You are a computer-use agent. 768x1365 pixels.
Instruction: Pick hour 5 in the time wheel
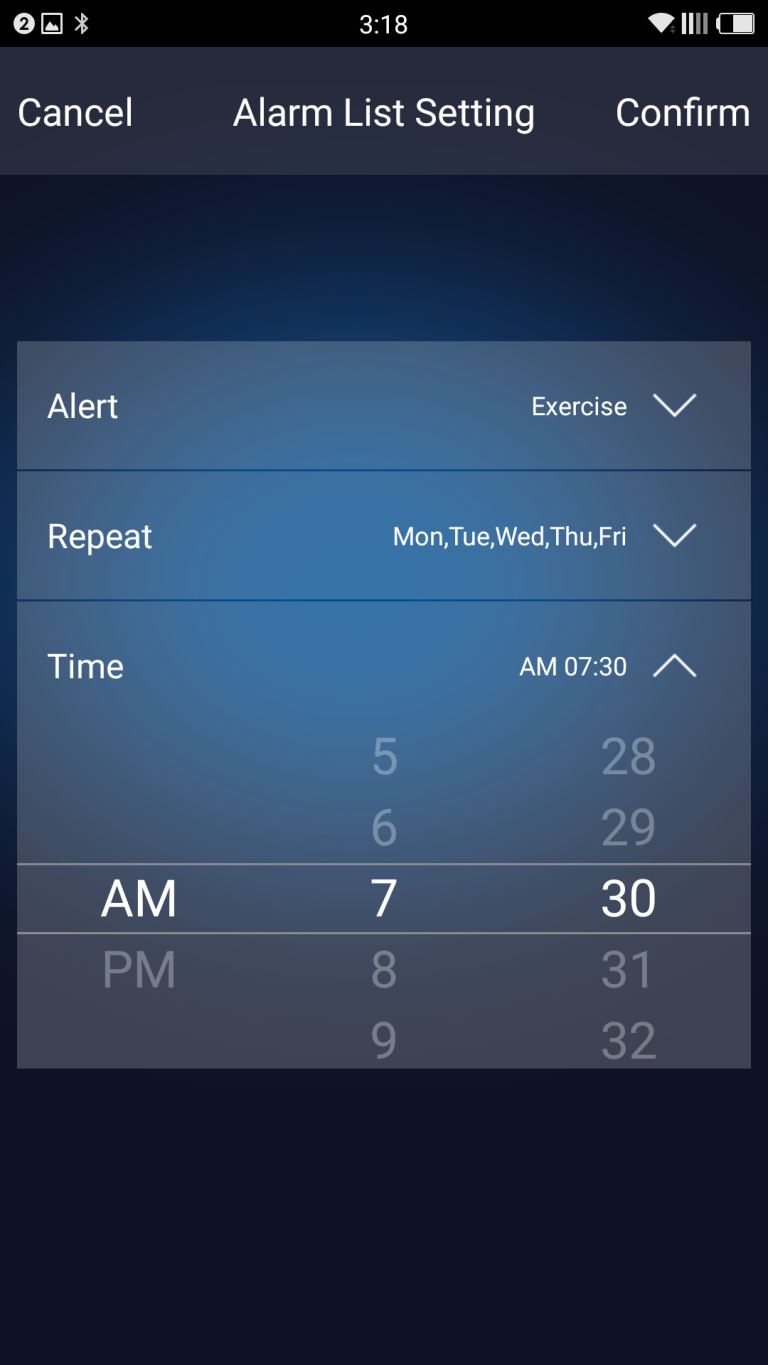pyautogui.click(x=384, y=757)
